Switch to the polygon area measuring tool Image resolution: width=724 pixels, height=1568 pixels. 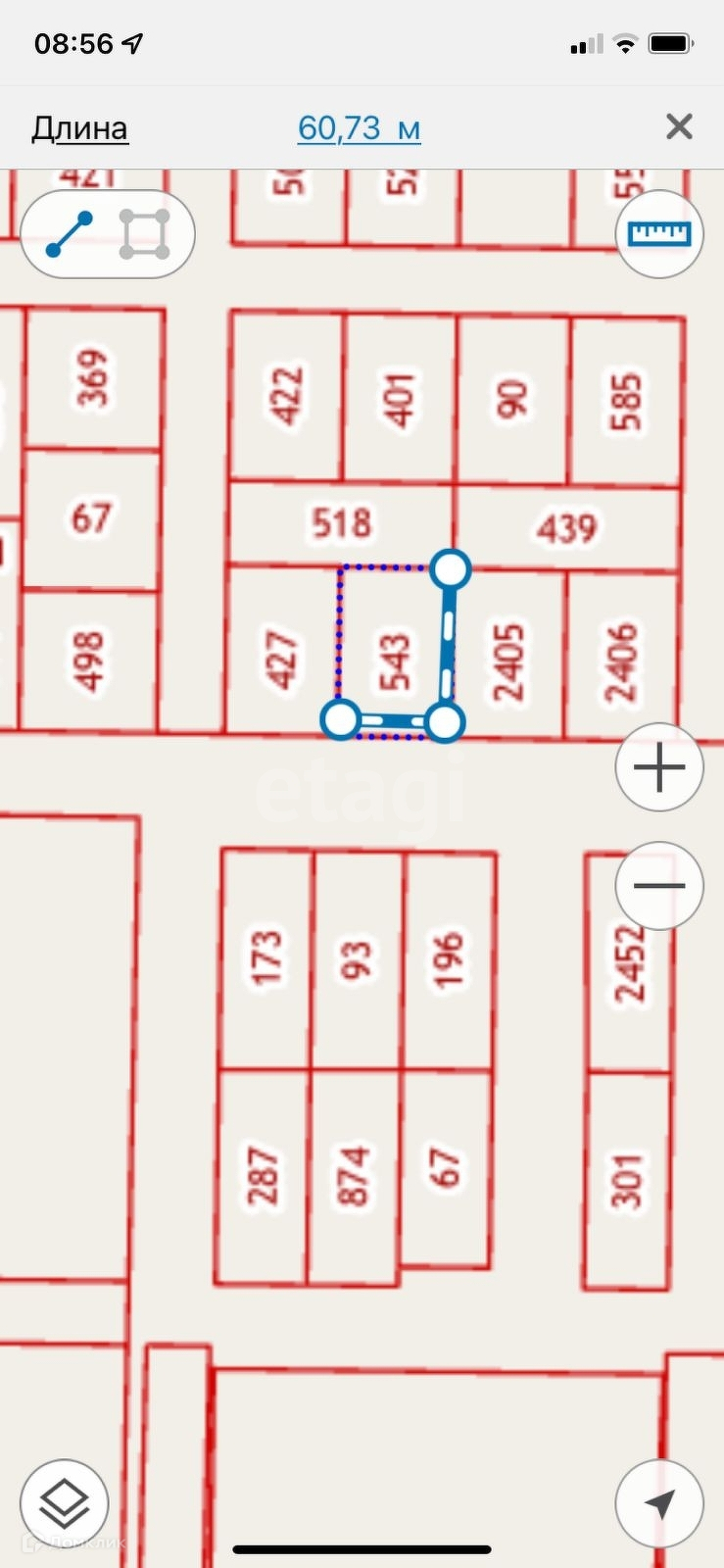pos(144,235)
